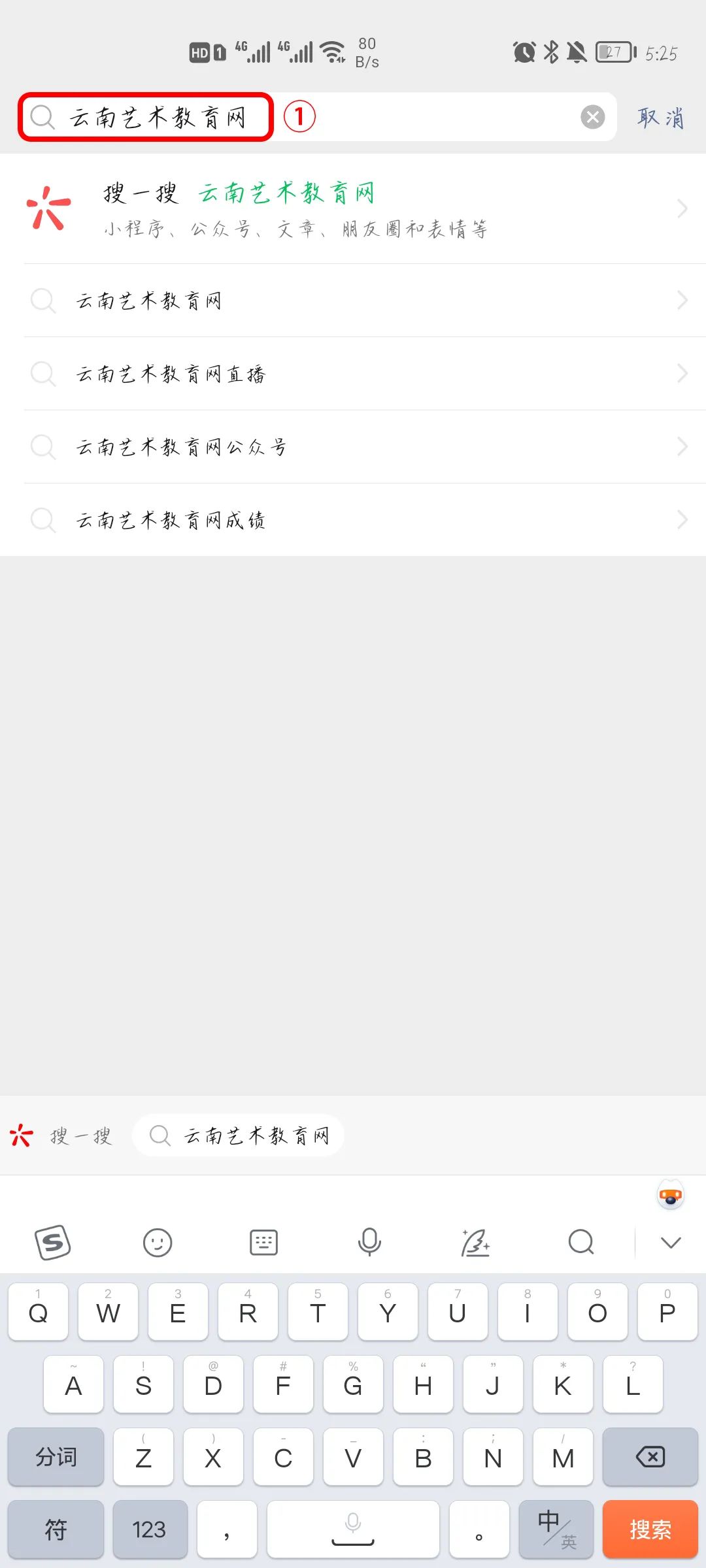The image size is (706, 1568).
Task: Select the suggestion 云南艺术教育网成绩
Action: [x=353, y=520]
